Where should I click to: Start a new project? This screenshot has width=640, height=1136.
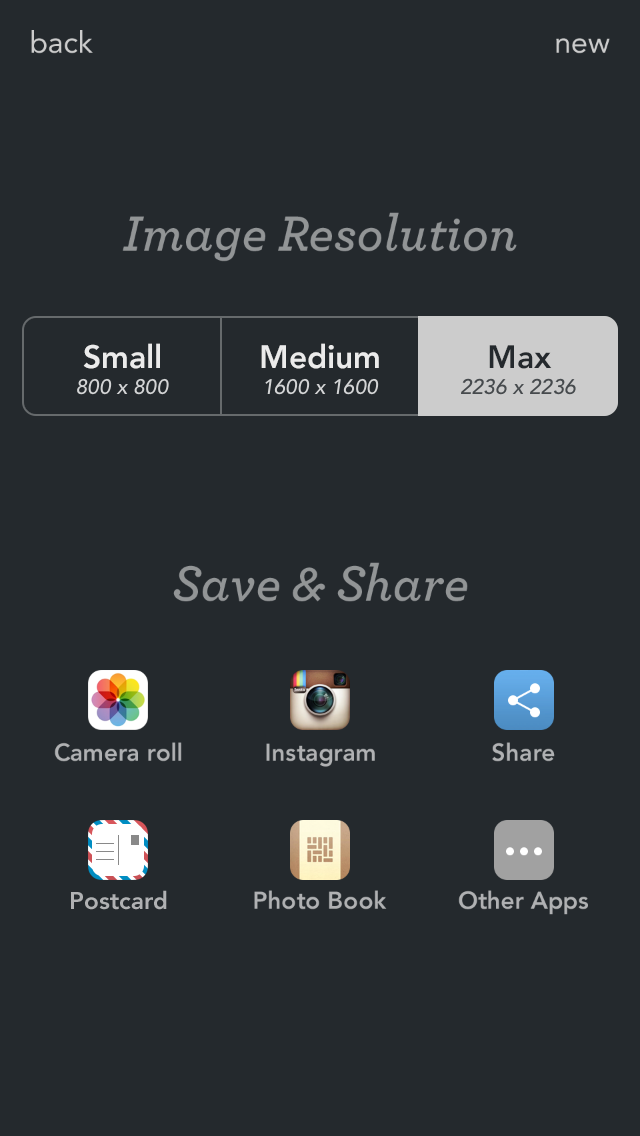[582, 44]
